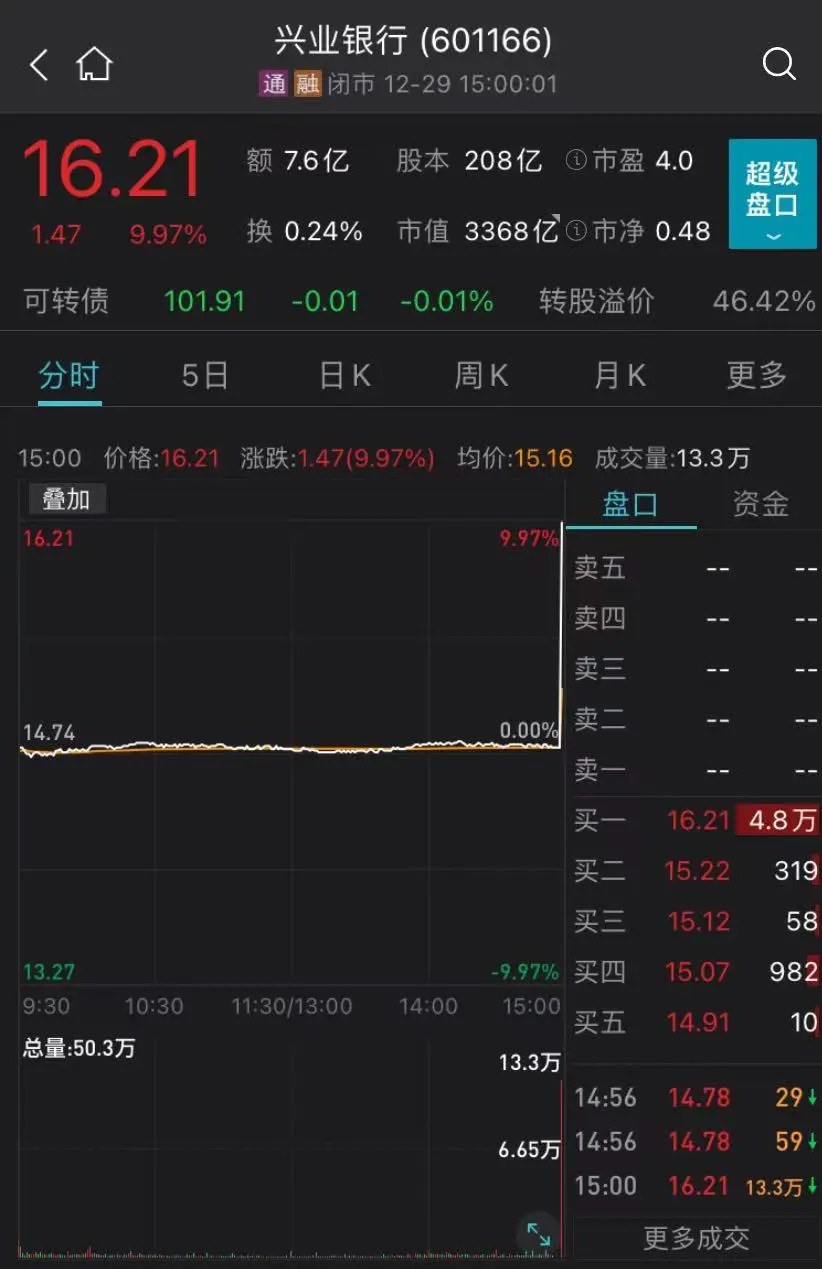Go back to the previous screen
Viewport: 822px width, 1269px height.
(39, 66)
